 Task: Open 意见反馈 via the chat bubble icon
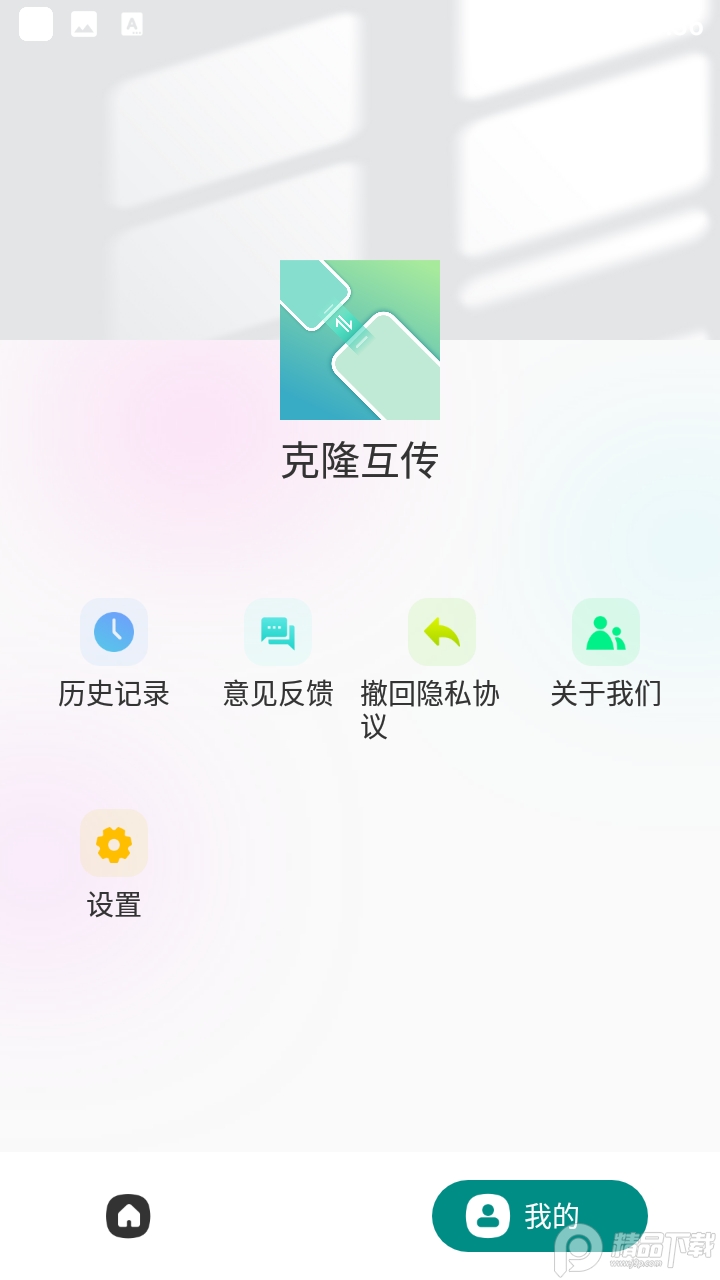pos(278,632)
